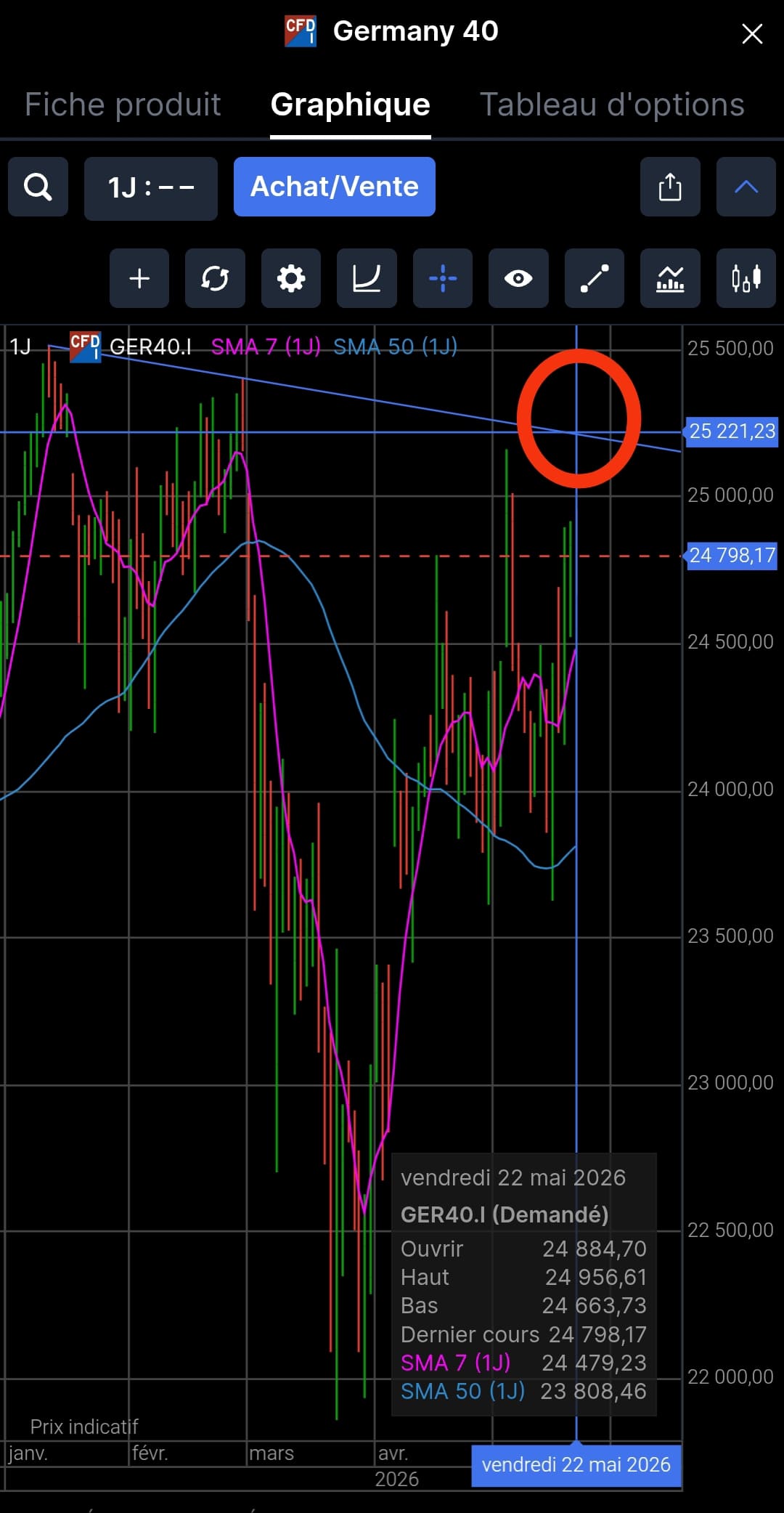This screenshot has height=1513, width=784.
Task: Open the indicators menu
Action: (x=670, y=278)
